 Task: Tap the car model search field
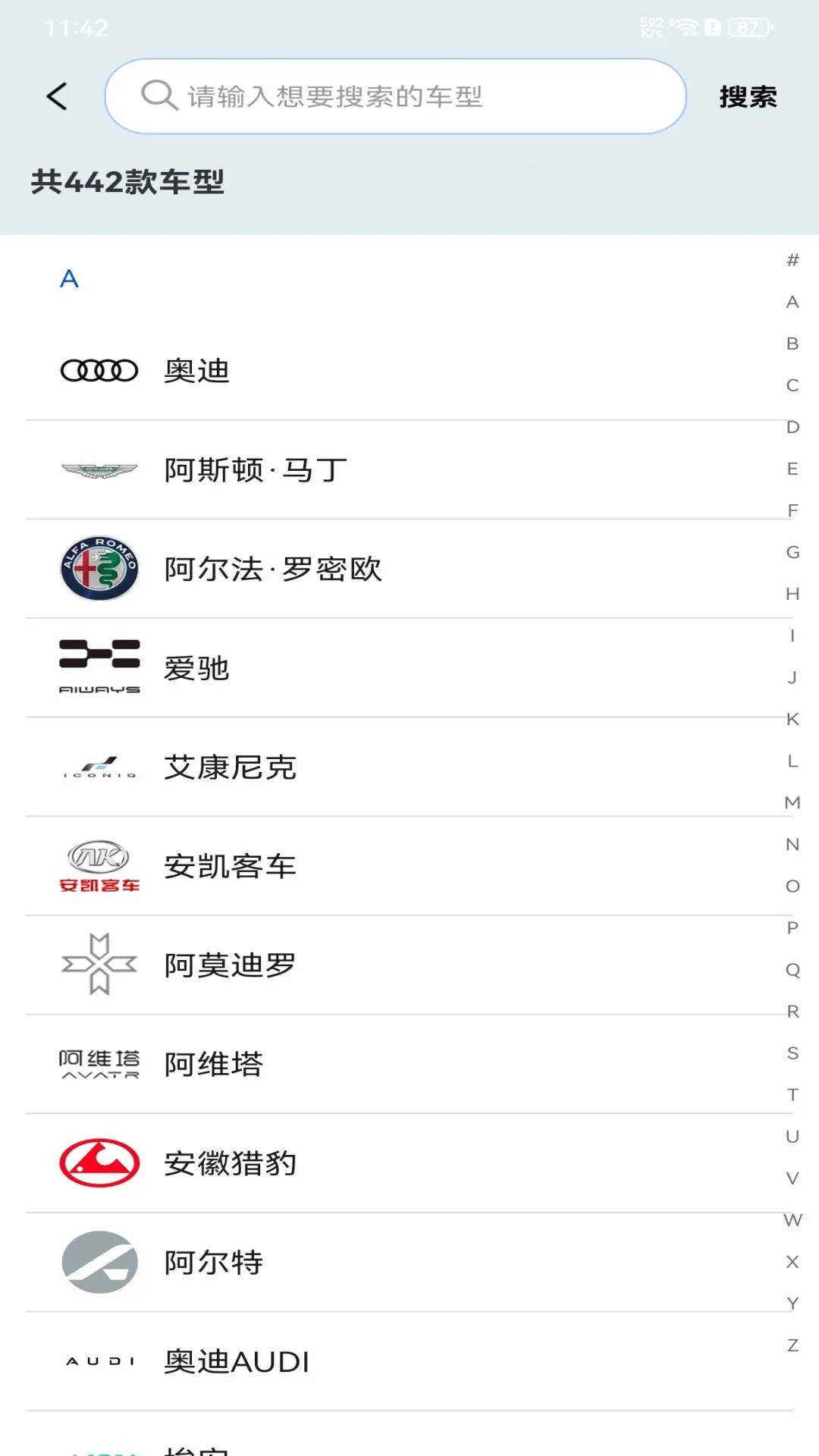pyautogui.click(x=395, y=96)
